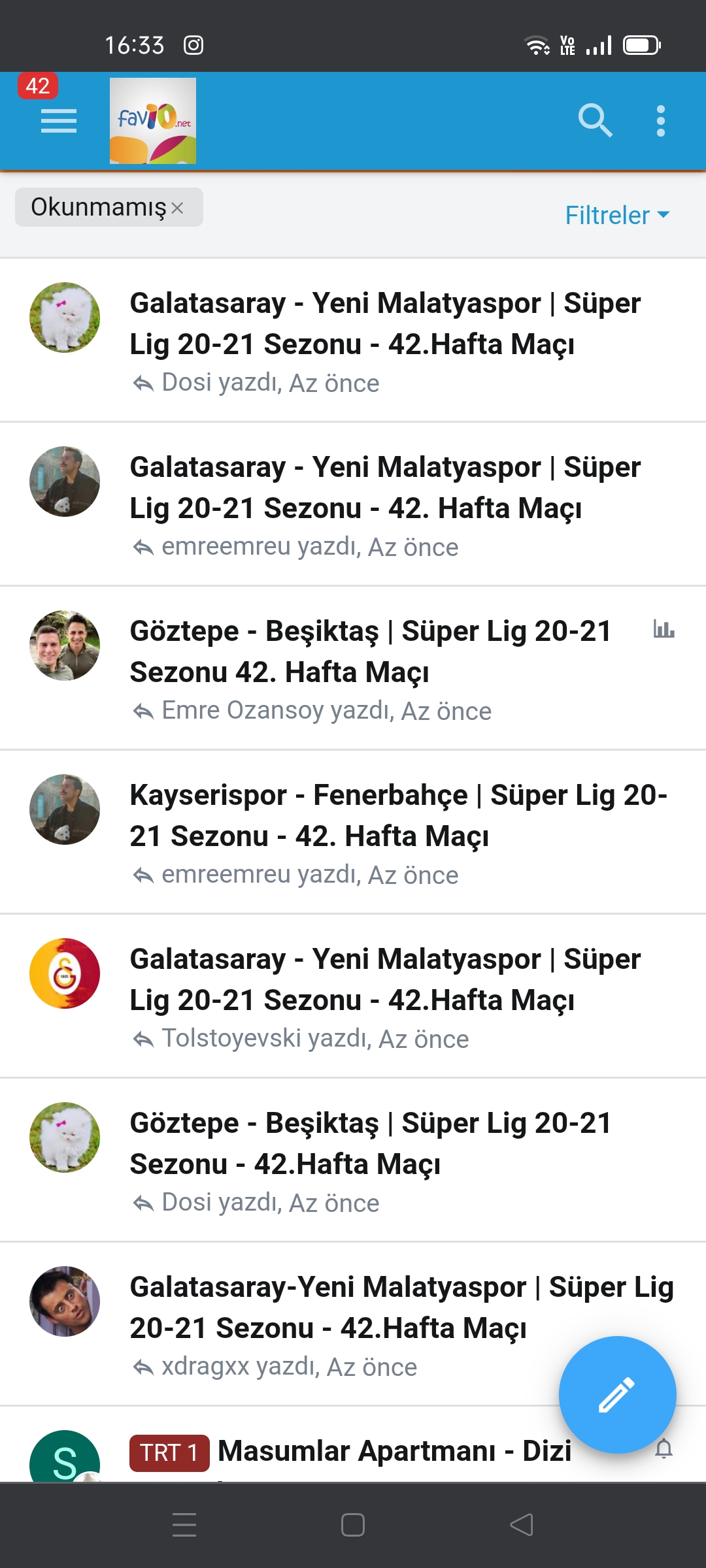
Task: Open Galatasaray thread last replied by emreemreu
Action: [385, 487]
